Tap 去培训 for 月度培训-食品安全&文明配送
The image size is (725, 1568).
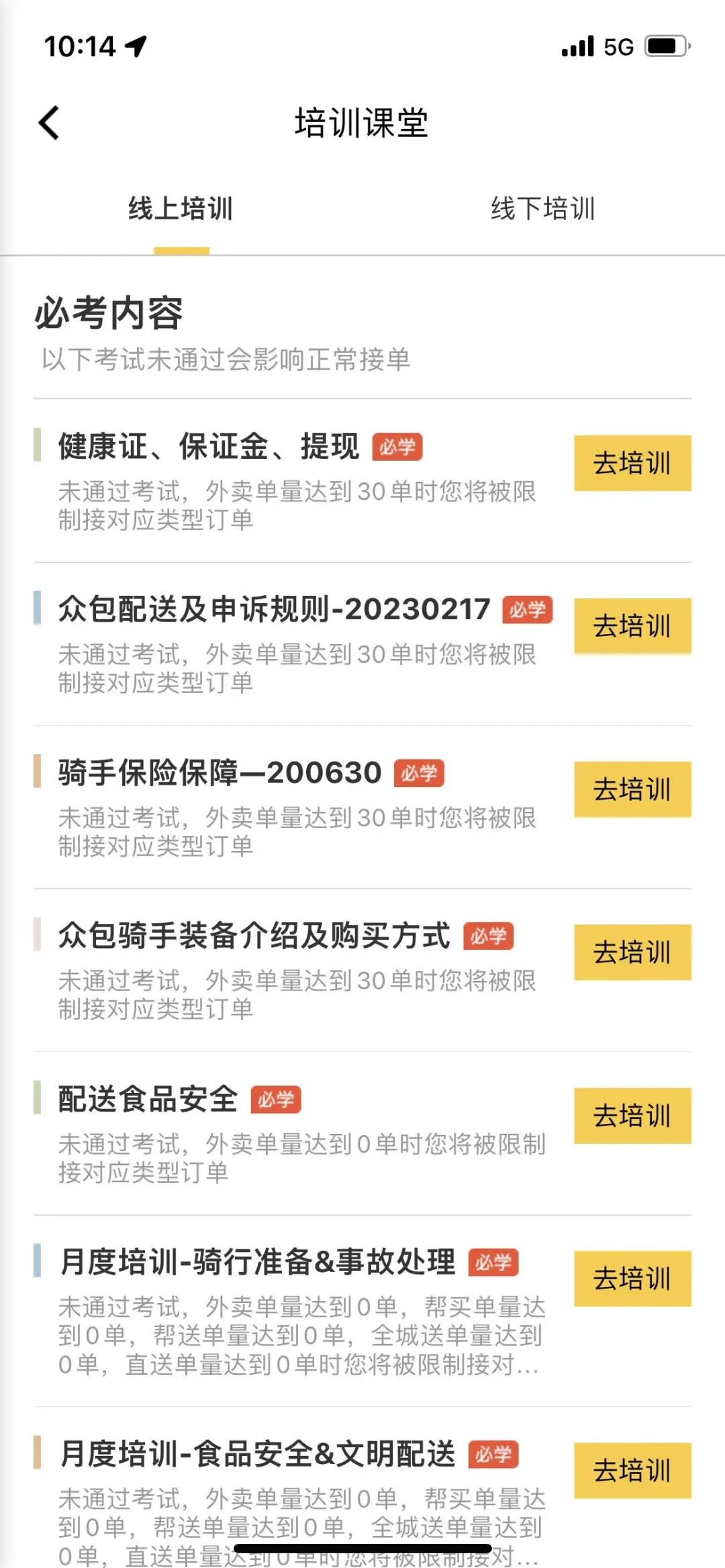click(632, 1471)
